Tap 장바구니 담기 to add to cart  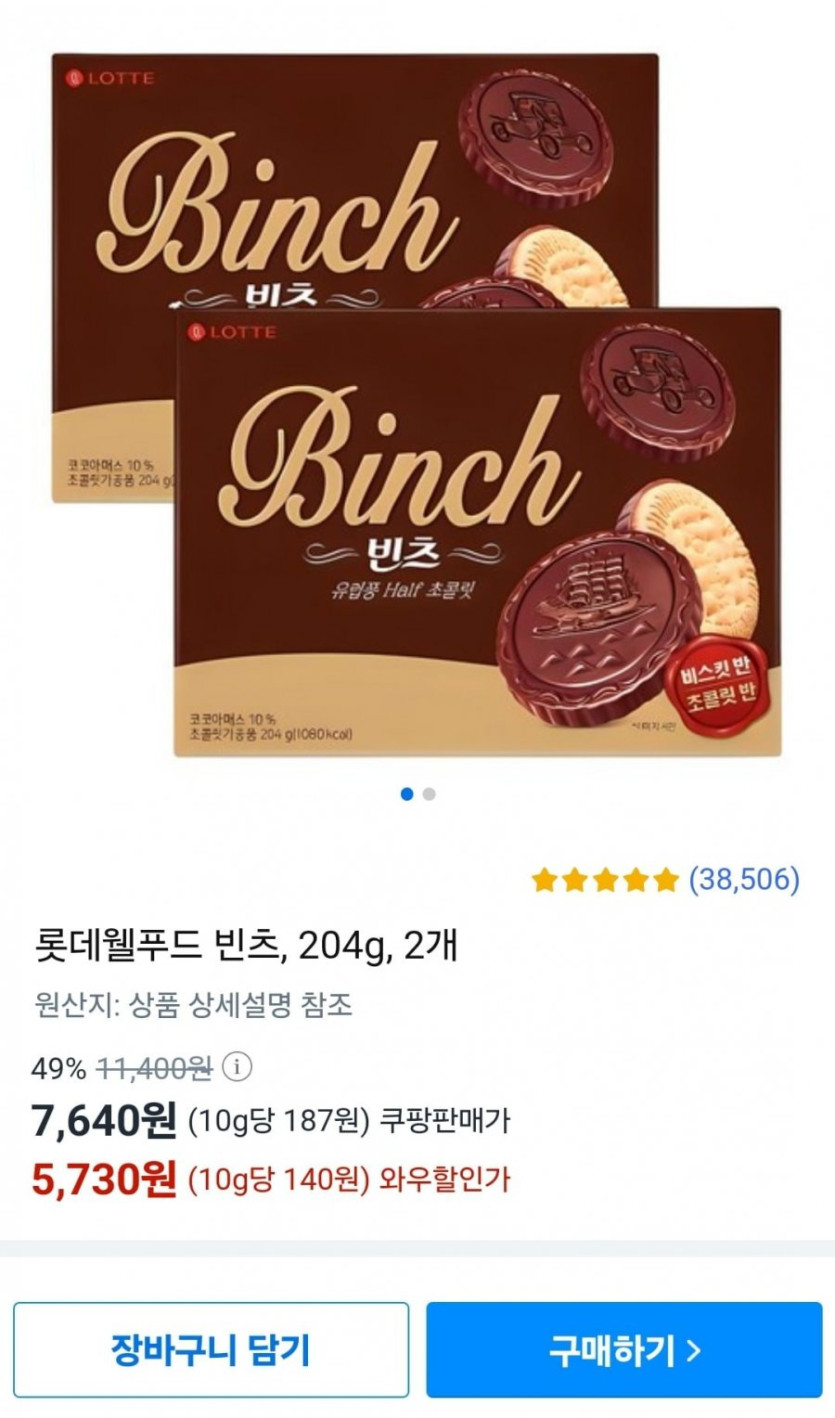211,1349
